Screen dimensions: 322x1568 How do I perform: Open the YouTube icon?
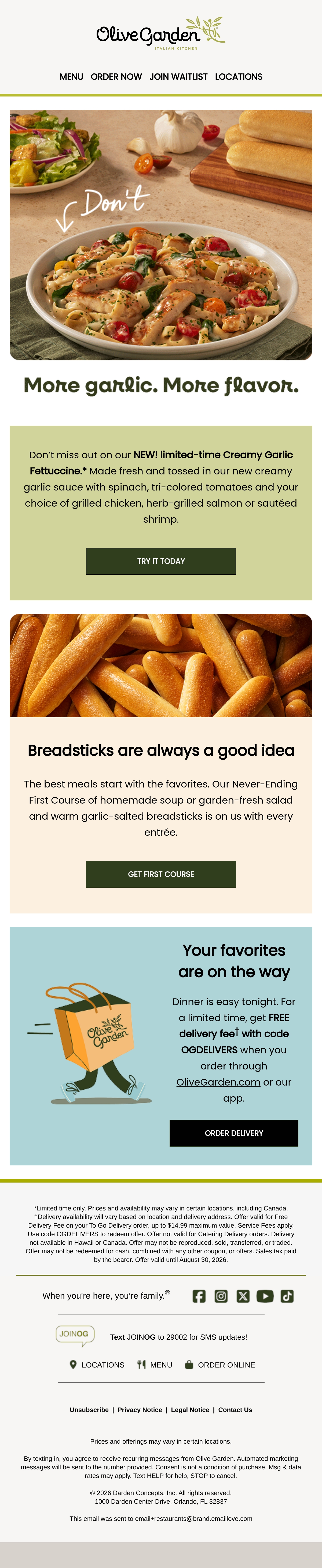(x=265, y=1296)
